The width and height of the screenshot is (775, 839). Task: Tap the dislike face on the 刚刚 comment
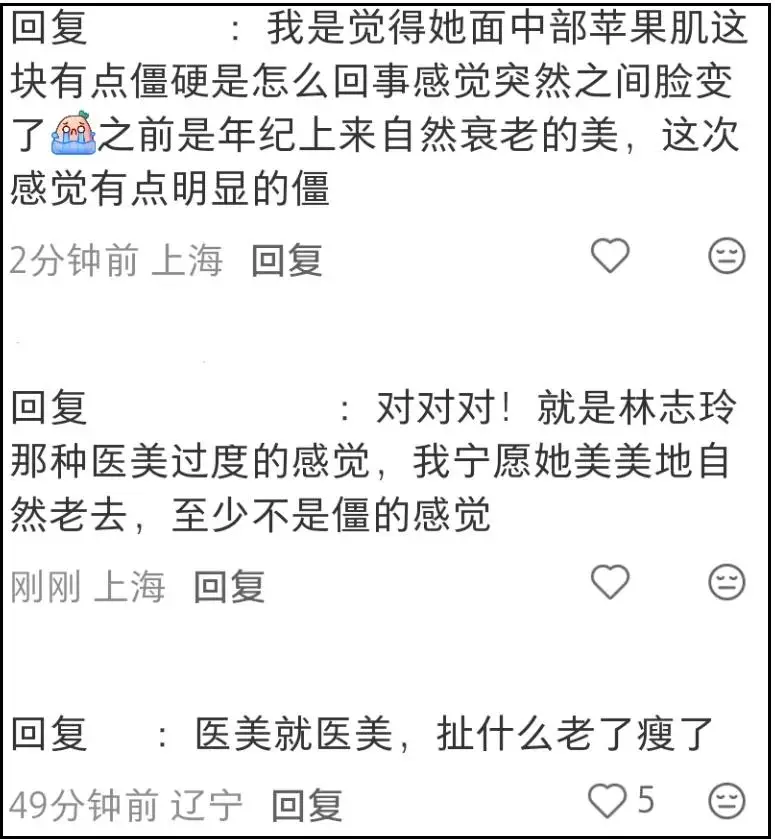[726, 582]
